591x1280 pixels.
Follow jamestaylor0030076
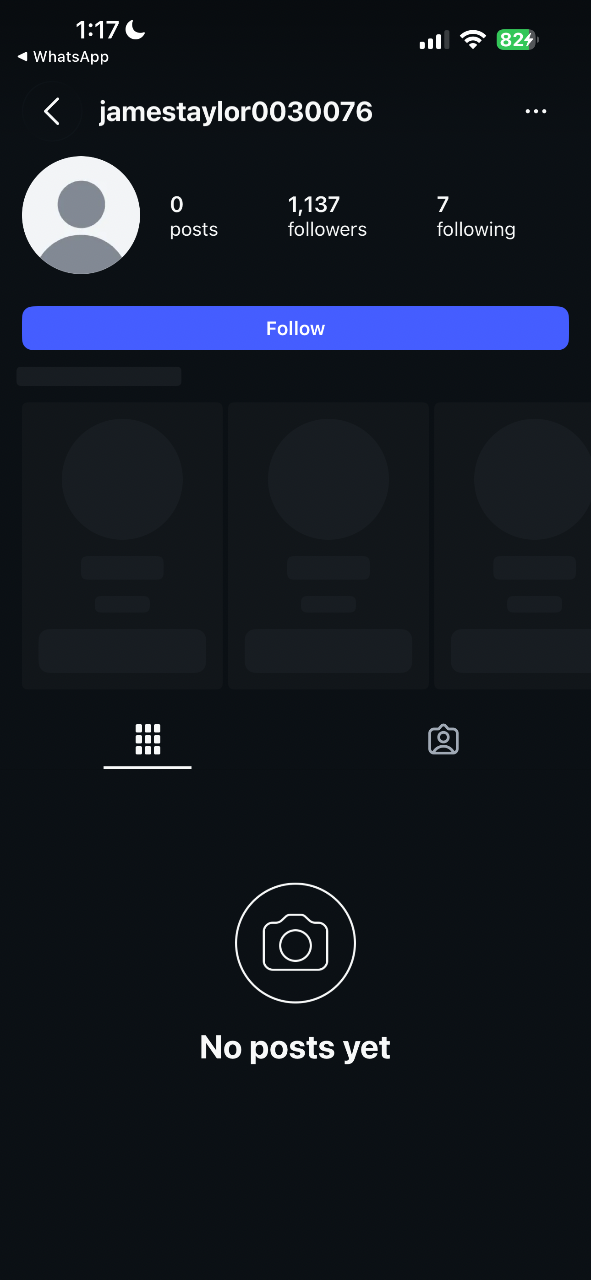coord(295,328)
